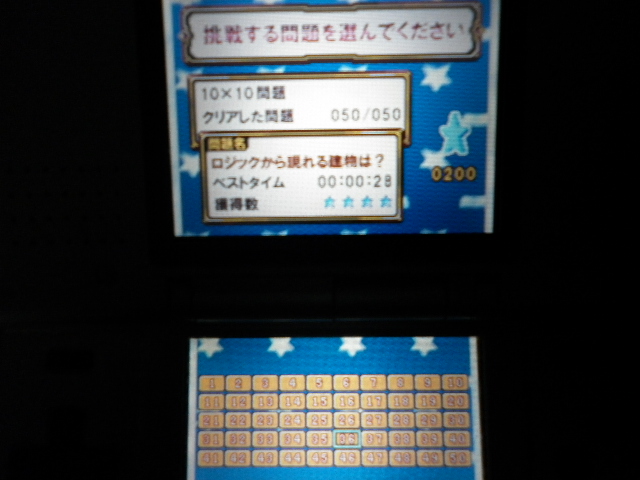Screen dimensions: 640x480
Task: Open puzzle number 48
Action: pyautogui.click(x=400, y=458)
